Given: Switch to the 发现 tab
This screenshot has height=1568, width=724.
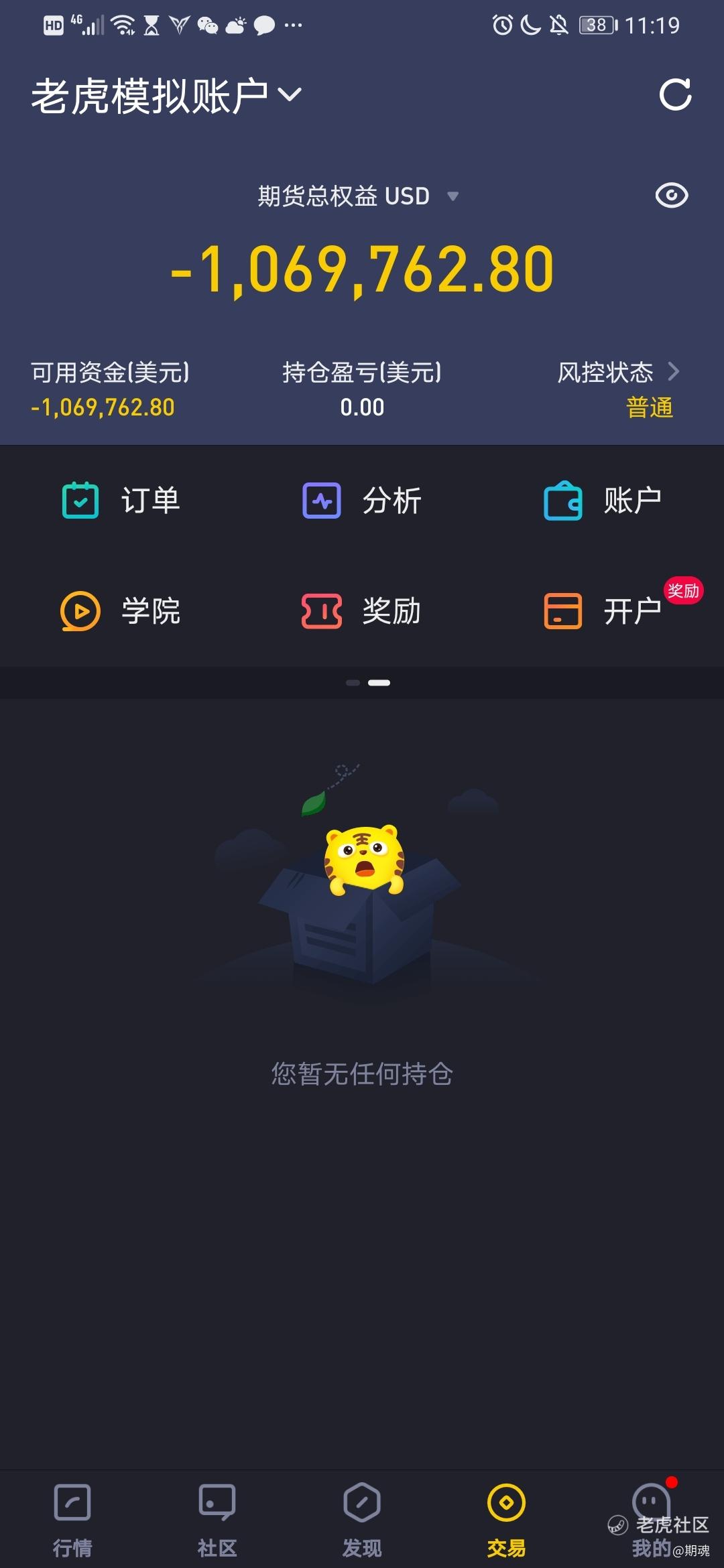Looking at the screenshot, I should (362, 1518).
